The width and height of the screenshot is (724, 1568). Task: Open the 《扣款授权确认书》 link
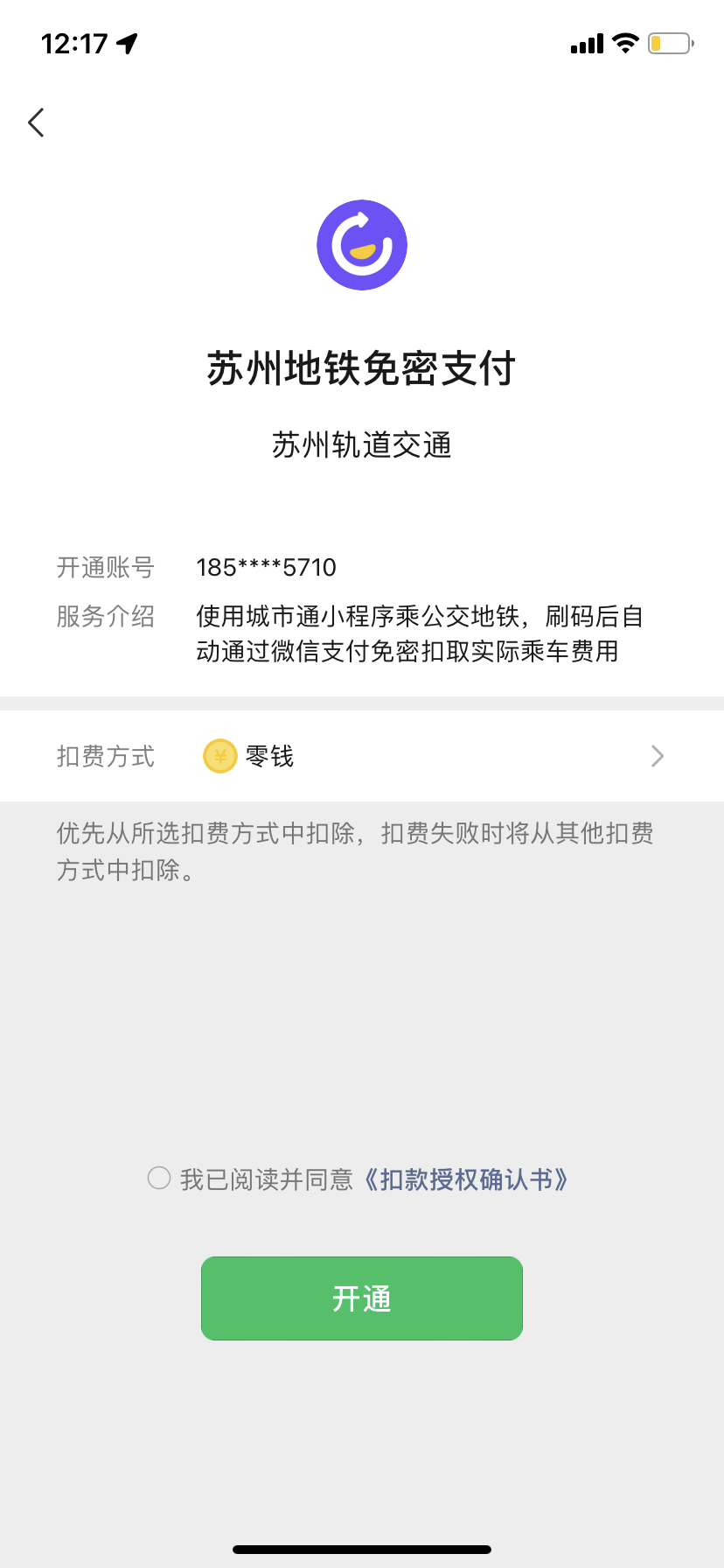click(465, 1179)
